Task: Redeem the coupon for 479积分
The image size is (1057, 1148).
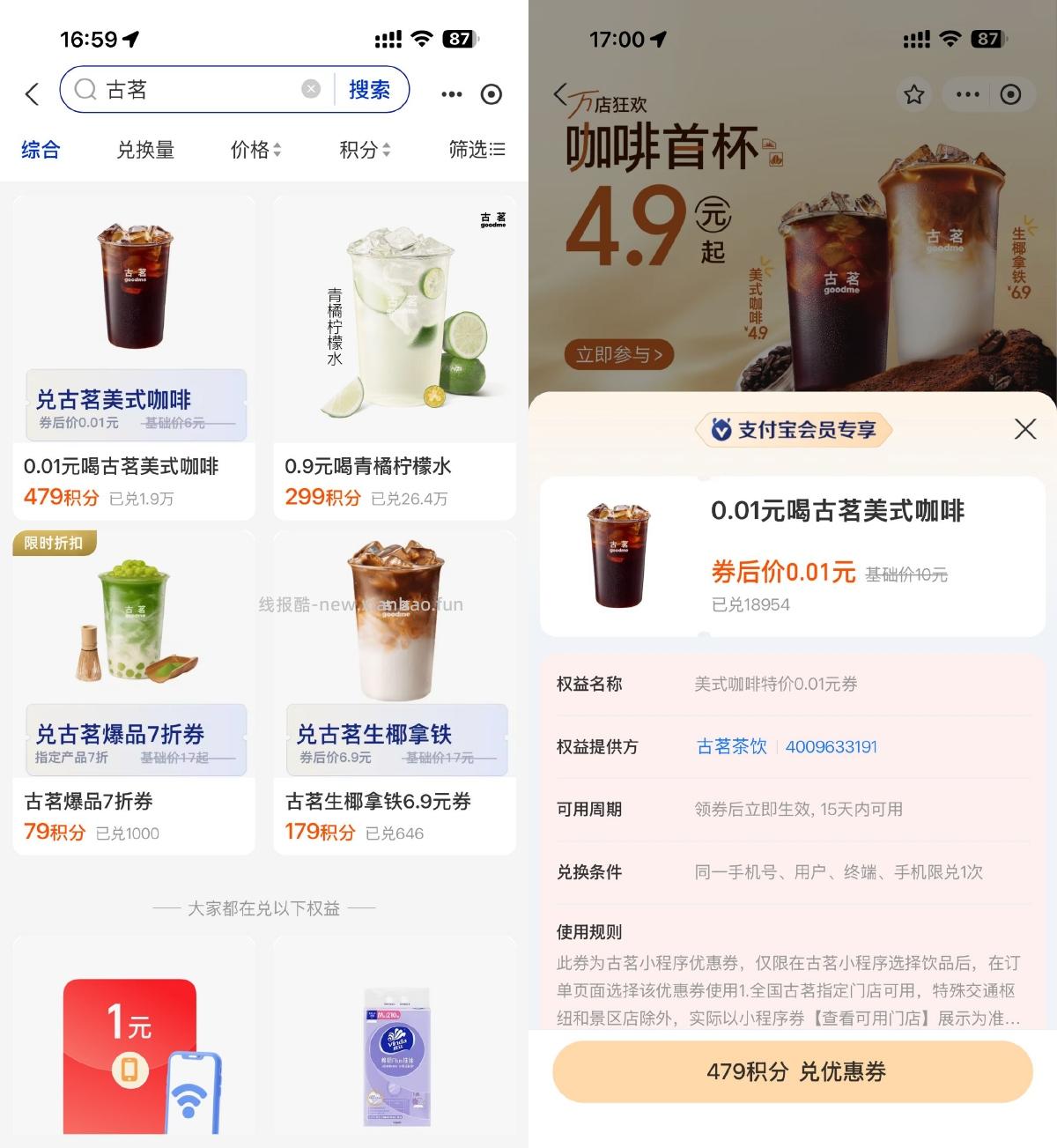Action: coord(793,1071)
